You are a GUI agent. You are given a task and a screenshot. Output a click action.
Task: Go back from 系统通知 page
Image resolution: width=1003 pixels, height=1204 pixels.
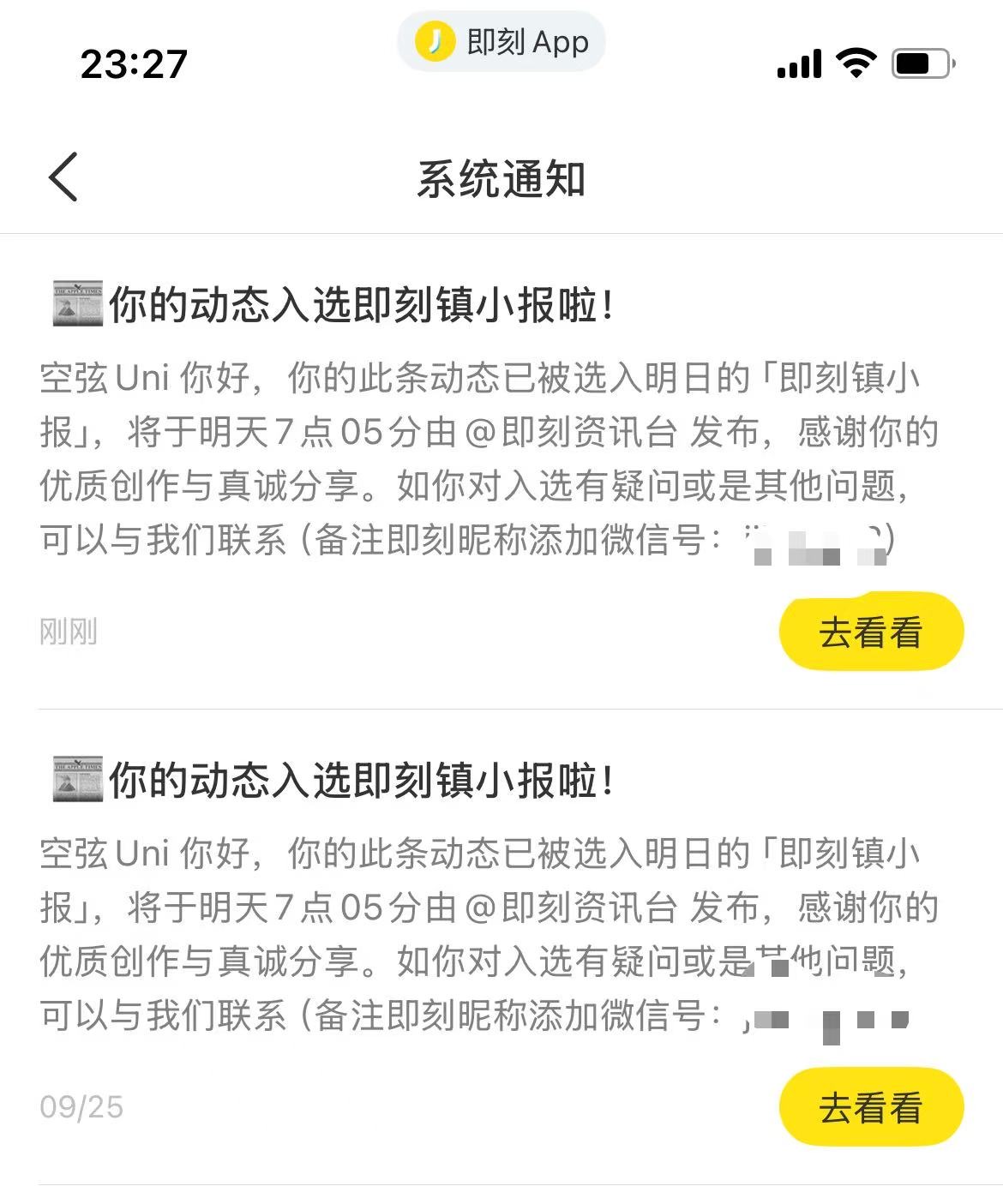click(63, 177)
